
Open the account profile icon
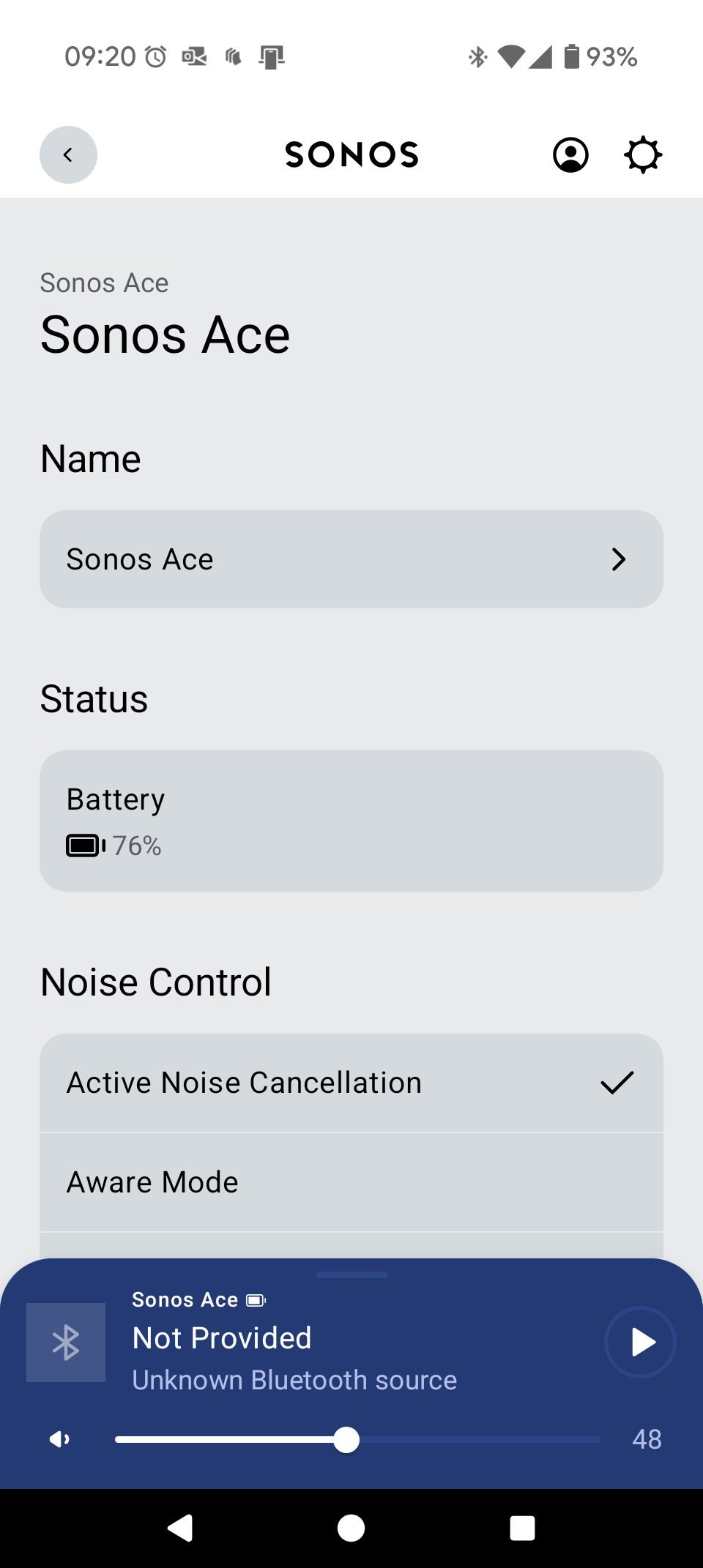point(570,154)
